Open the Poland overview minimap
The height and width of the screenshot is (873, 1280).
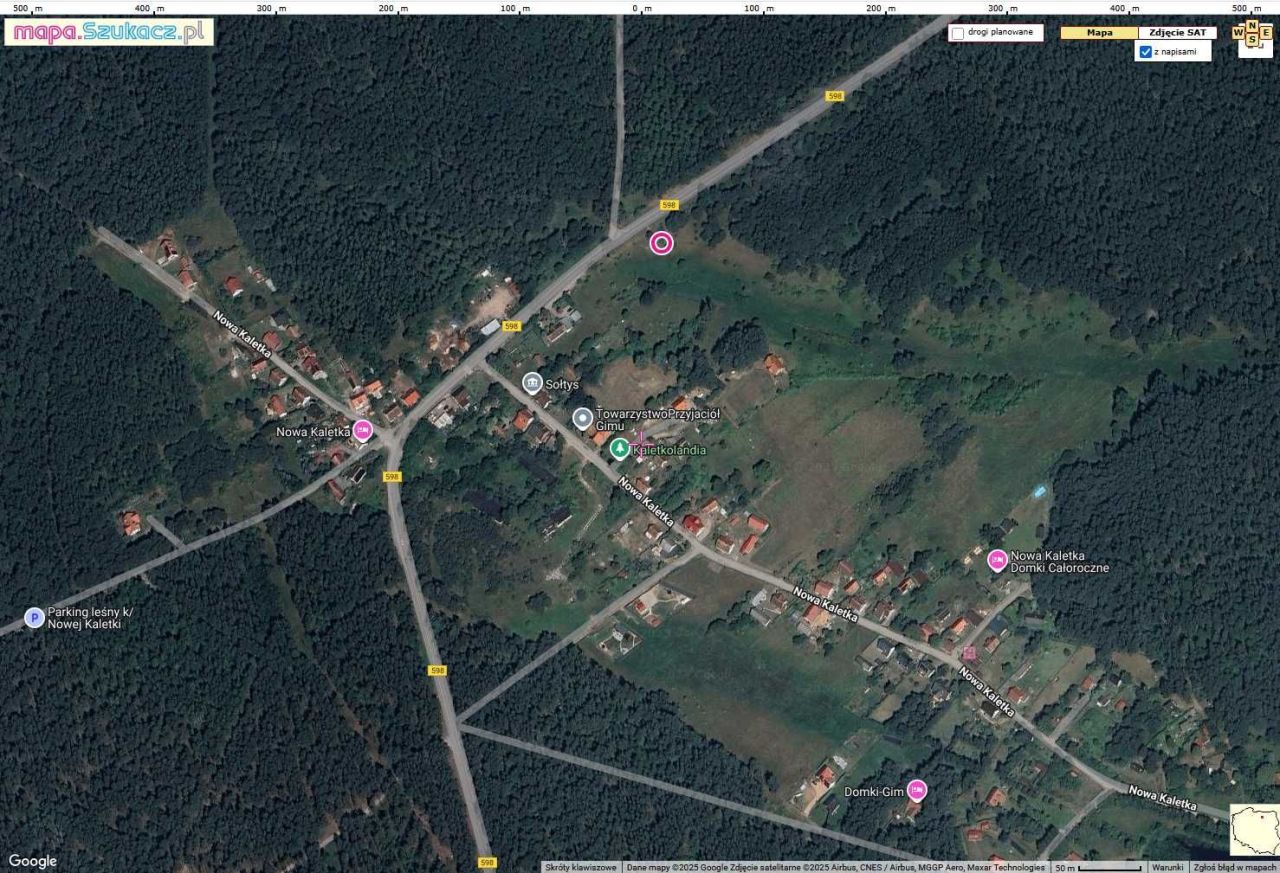pos(1253,828)
